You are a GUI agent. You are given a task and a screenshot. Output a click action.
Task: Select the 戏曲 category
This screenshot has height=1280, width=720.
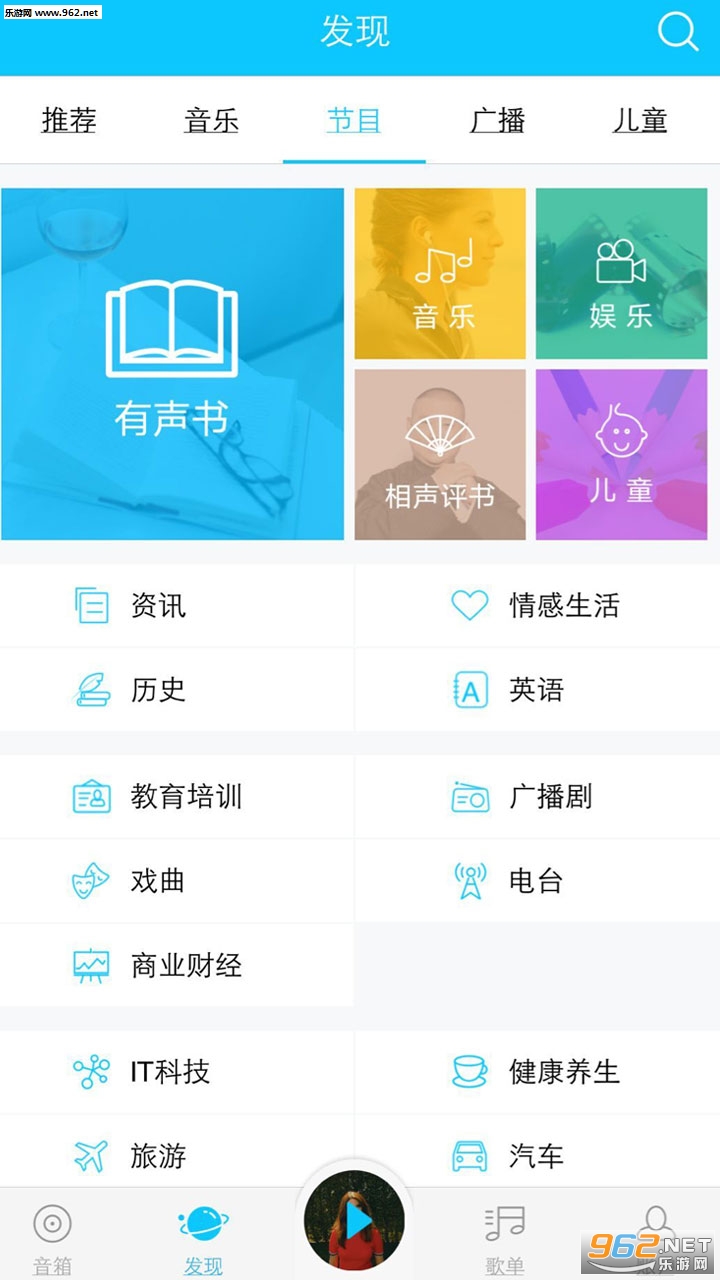click(x=158, y=881)
